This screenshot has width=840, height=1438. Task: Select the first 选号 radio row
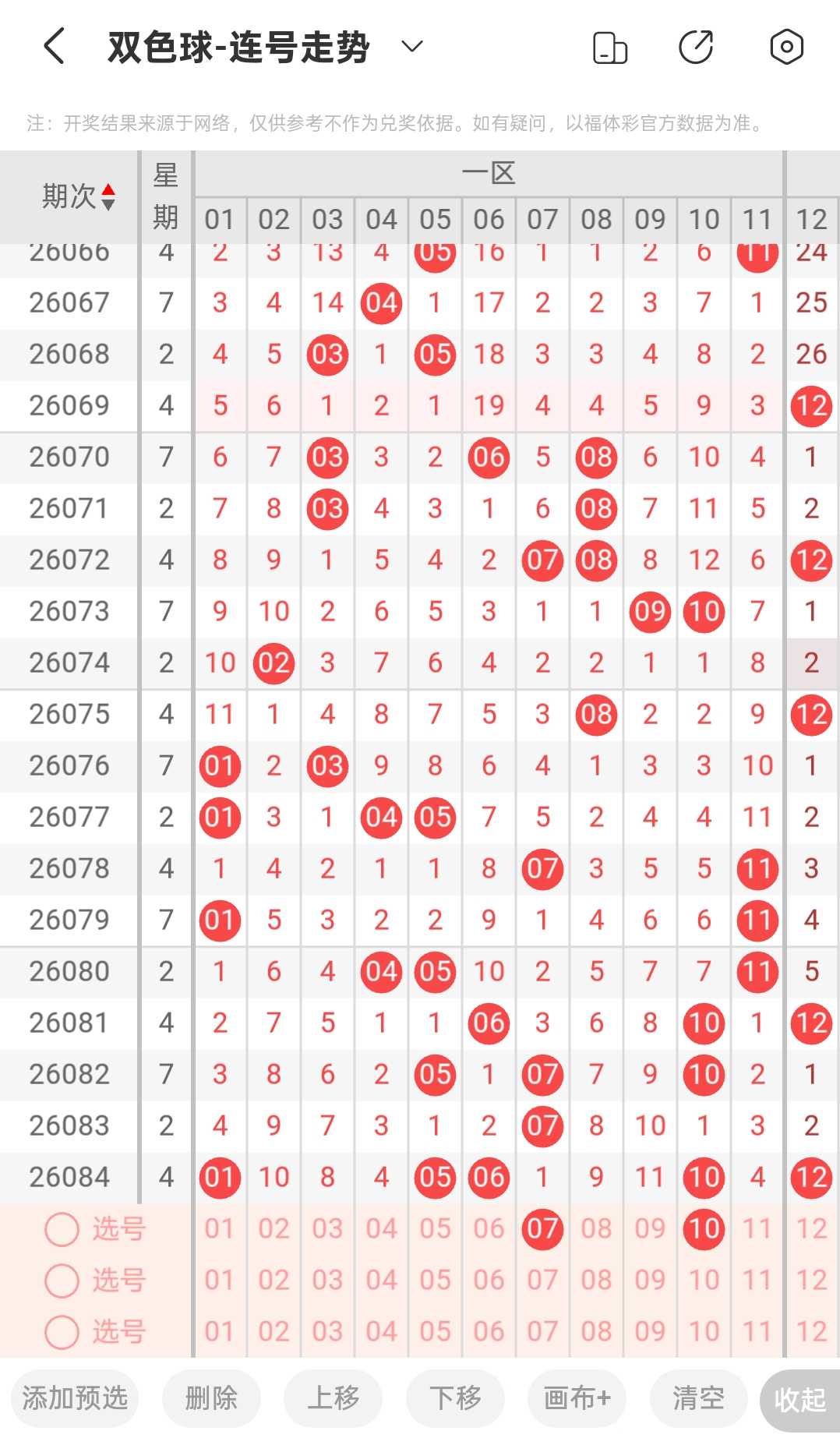coord(95,1229)
